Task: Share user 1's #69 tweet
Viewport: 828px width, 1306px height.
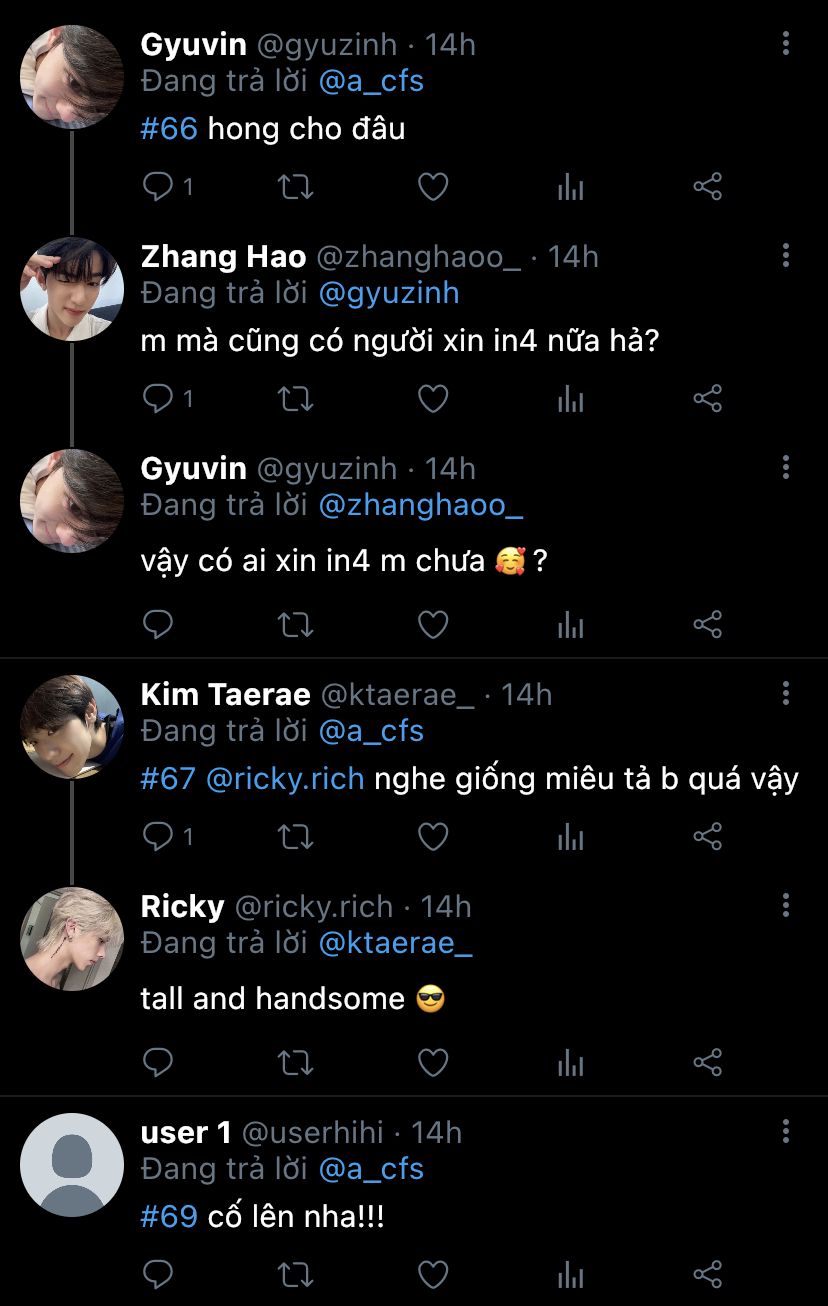Action: [707, 1274]
